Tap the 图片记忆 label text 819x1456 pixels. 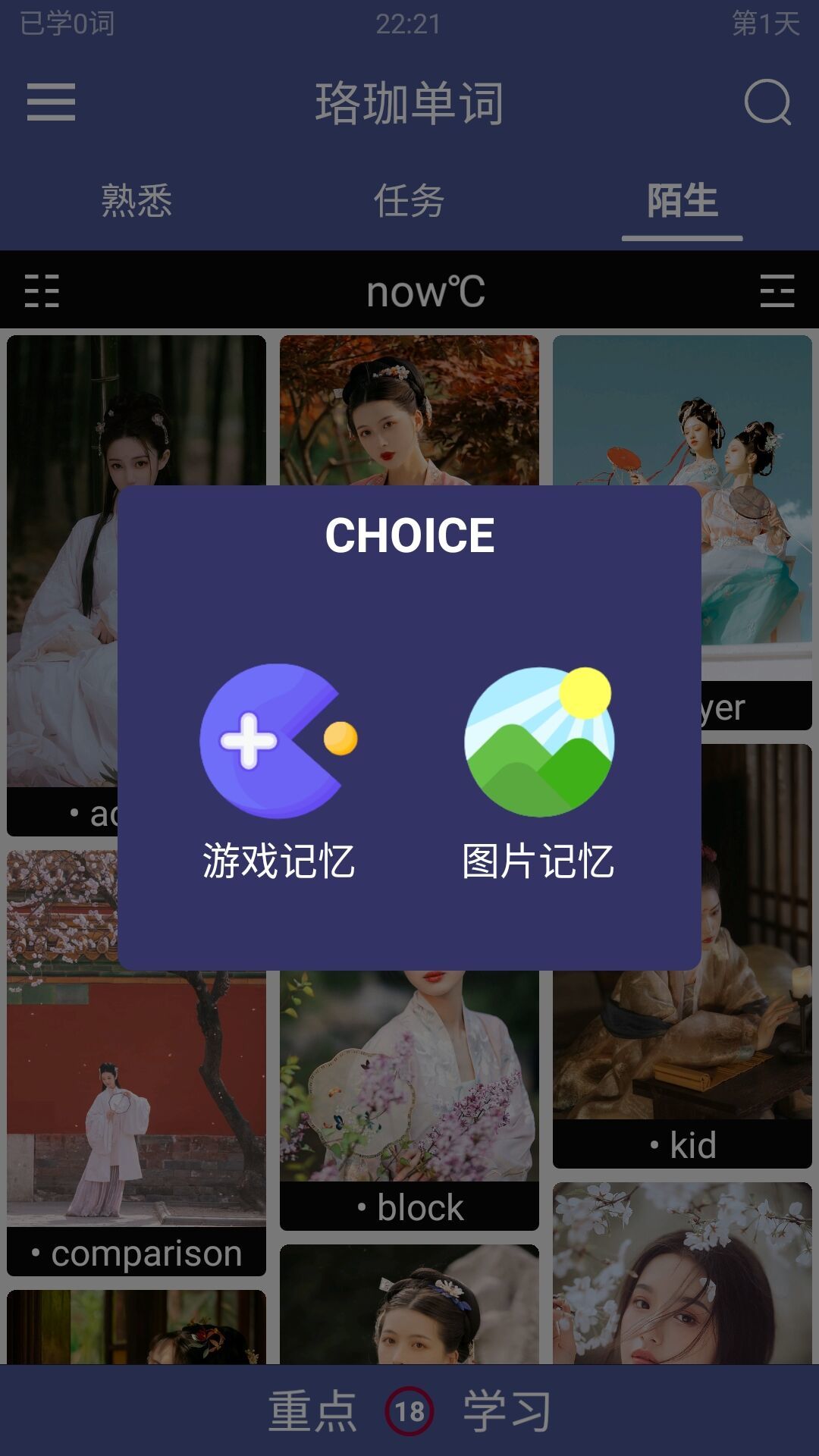point(540,860)
